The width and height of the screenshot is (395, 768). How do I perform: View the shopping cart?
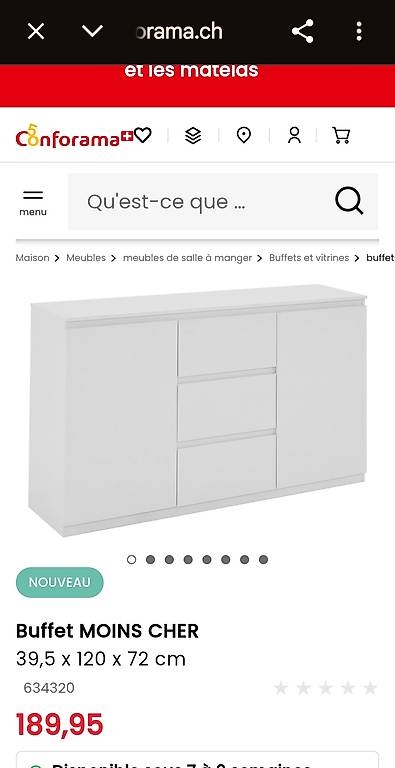click(x=341, y=135)
